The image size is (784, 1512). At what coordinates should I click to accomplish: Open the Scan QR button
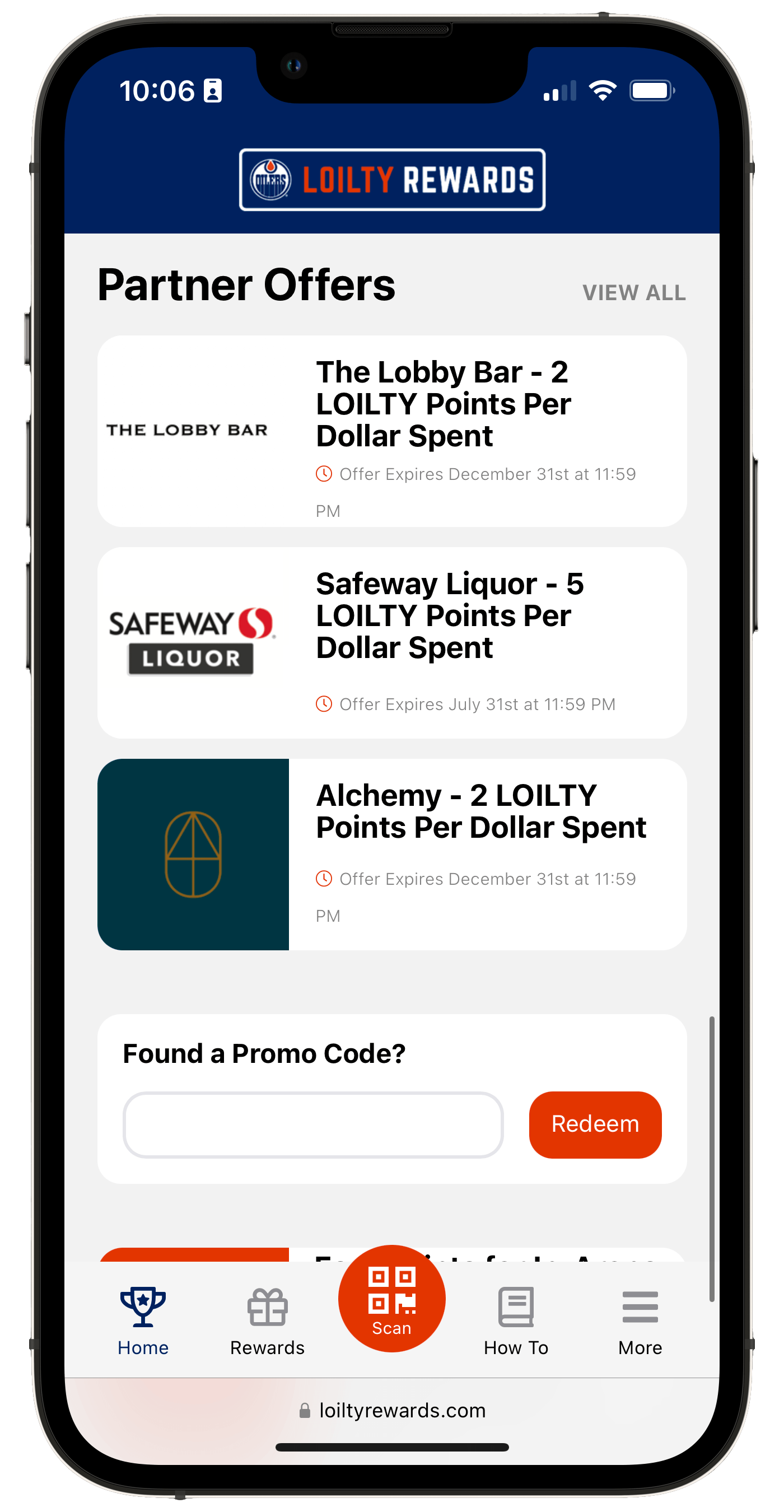pyautogui.click(x=391, y=1297)
